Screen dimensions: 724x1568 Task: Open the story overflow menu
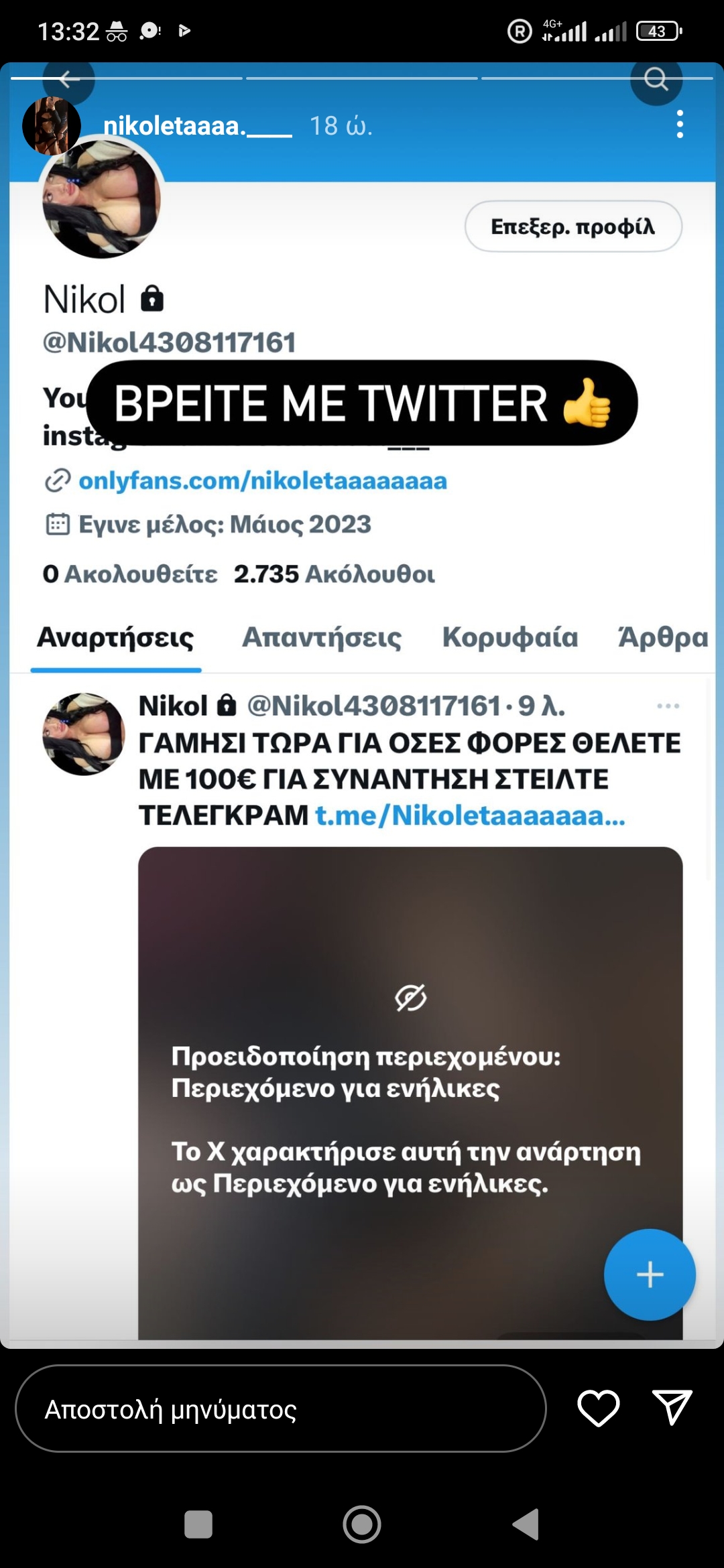point(680,125)
